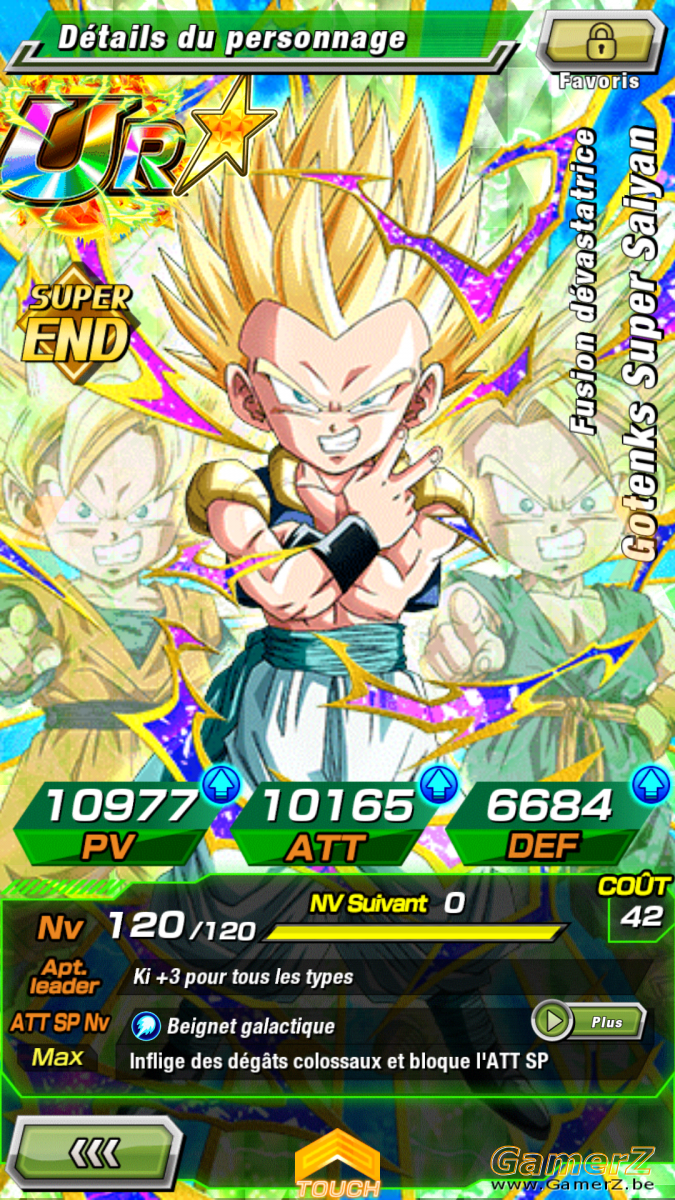Viewport: 675px width, 1200px height.
Task: Tap the blue arrow next to PV
Action: point(221,785)
